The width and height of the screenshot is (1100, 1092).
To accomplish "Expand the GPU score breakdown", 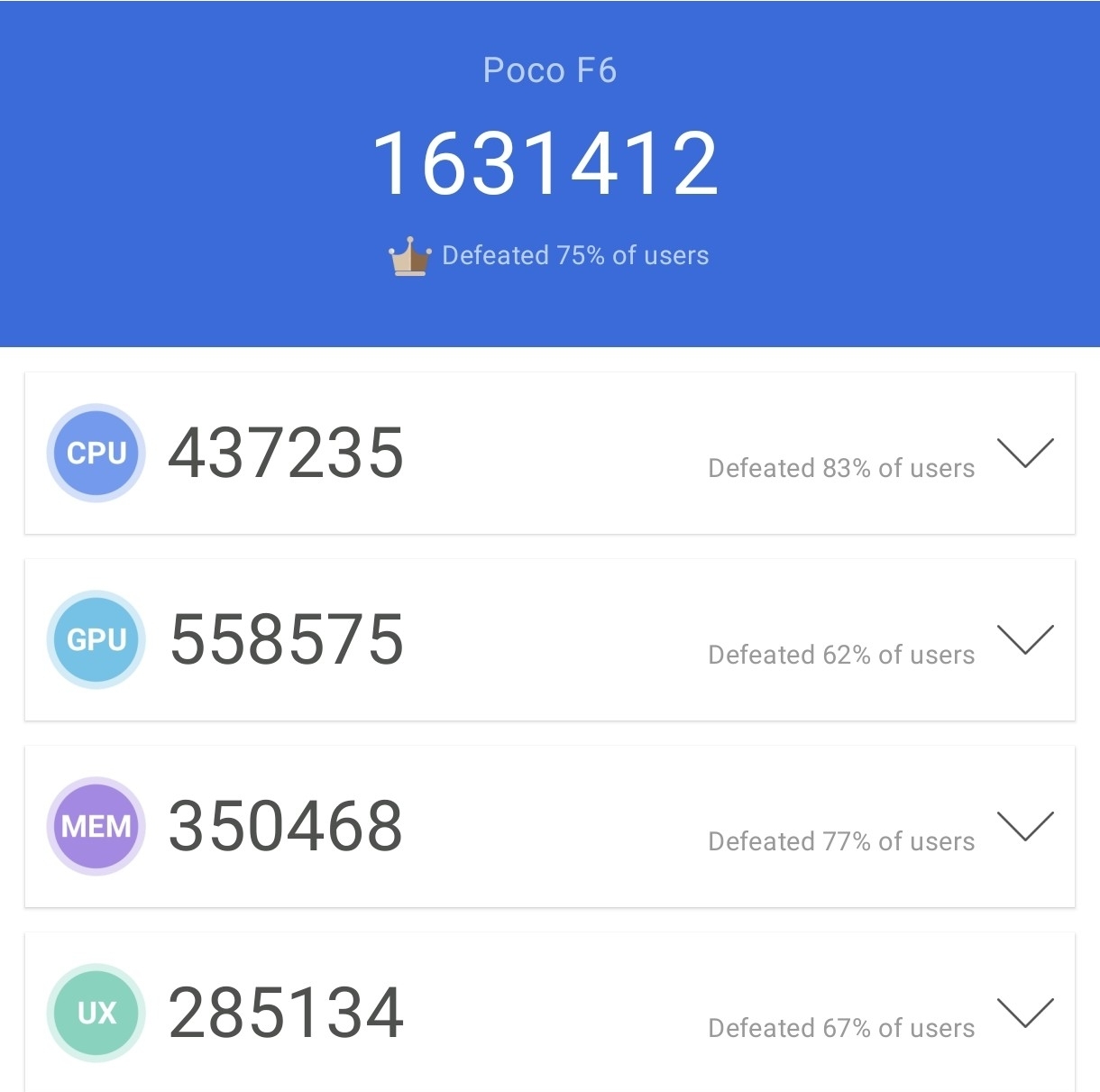I will pyautogui.click(x=1025, y=639).
